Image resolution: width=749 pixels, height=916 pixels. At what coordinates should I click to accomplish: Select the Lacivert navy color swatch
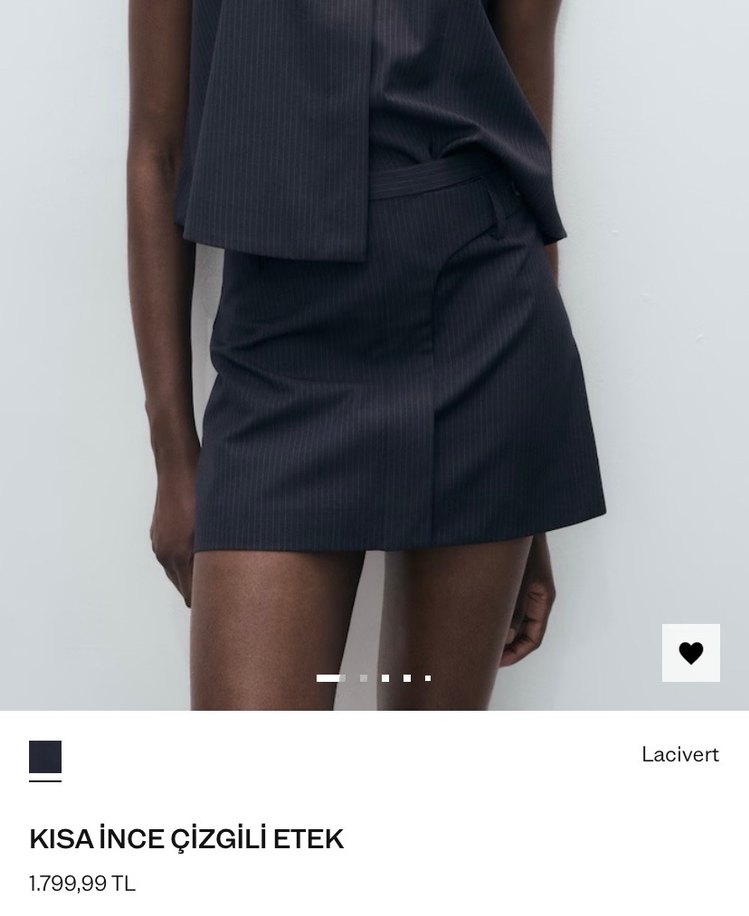(x=45, y=757)
